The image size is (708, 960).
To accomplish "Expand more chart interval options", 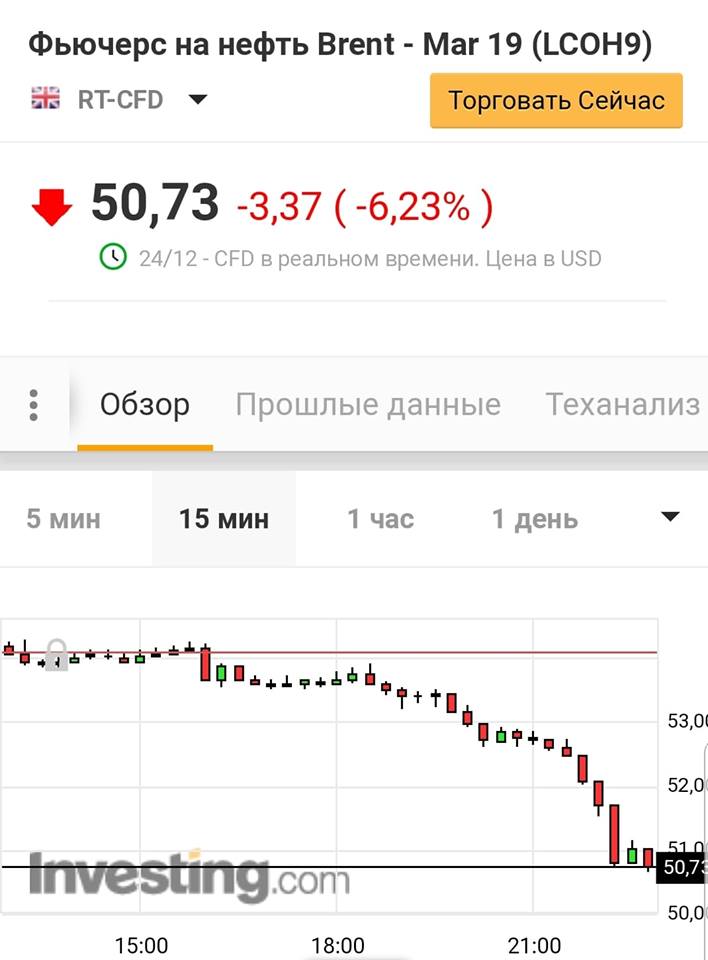I will pyautogui.click(x=669, y=518).
